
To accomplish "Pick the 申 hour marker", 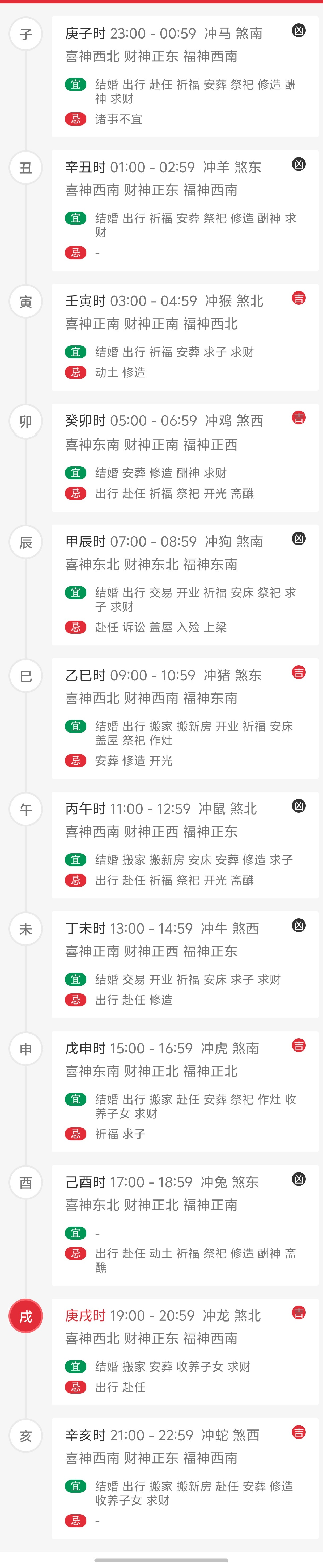I will coord(25,1049).
